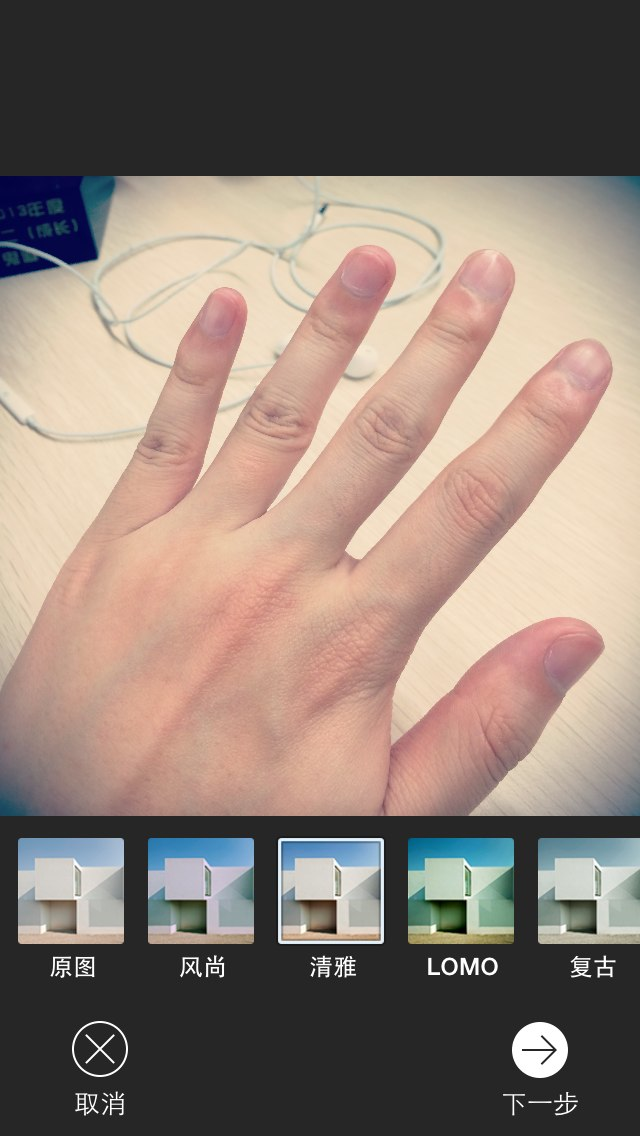Apply the 风尚 filter
Image resolution: width=640 pixels, height=1136 pixels.
click(201, 891)
